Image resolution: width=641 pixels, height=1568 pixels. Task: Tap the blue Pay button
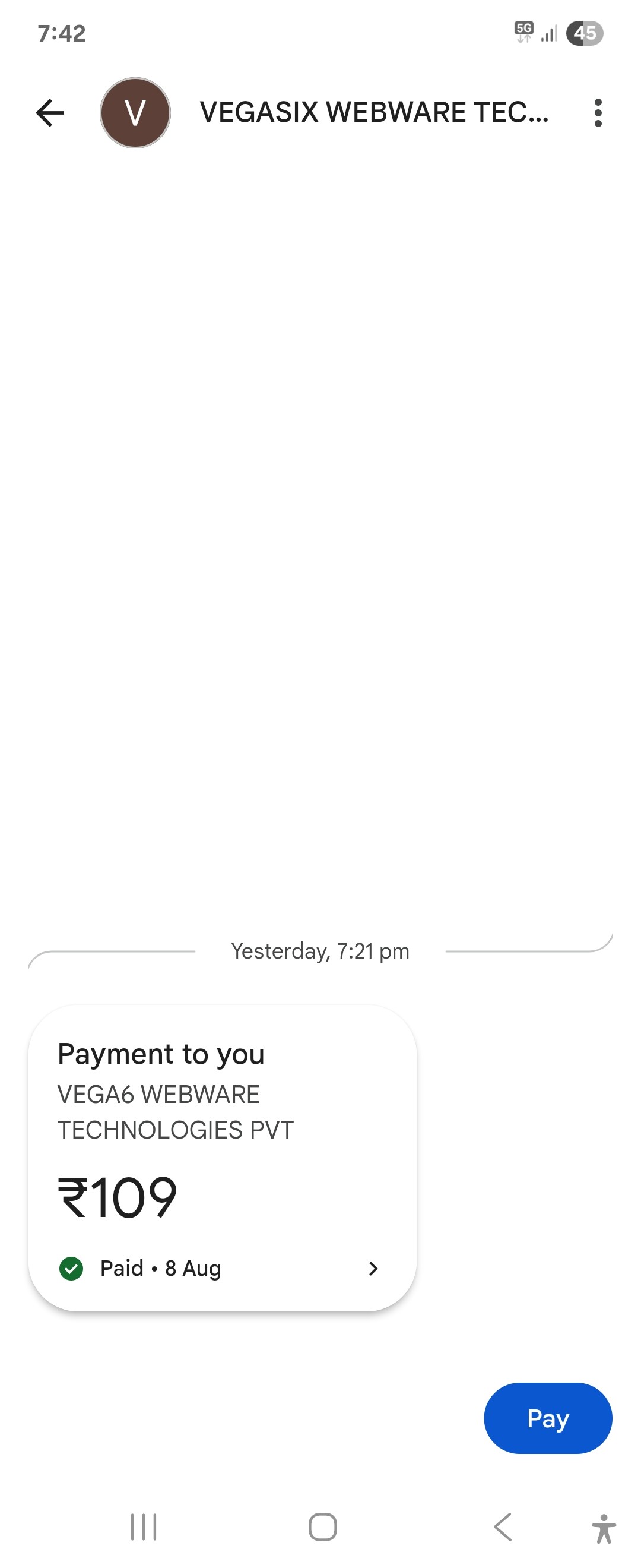pyautogui.click(x=547, y=1418)
